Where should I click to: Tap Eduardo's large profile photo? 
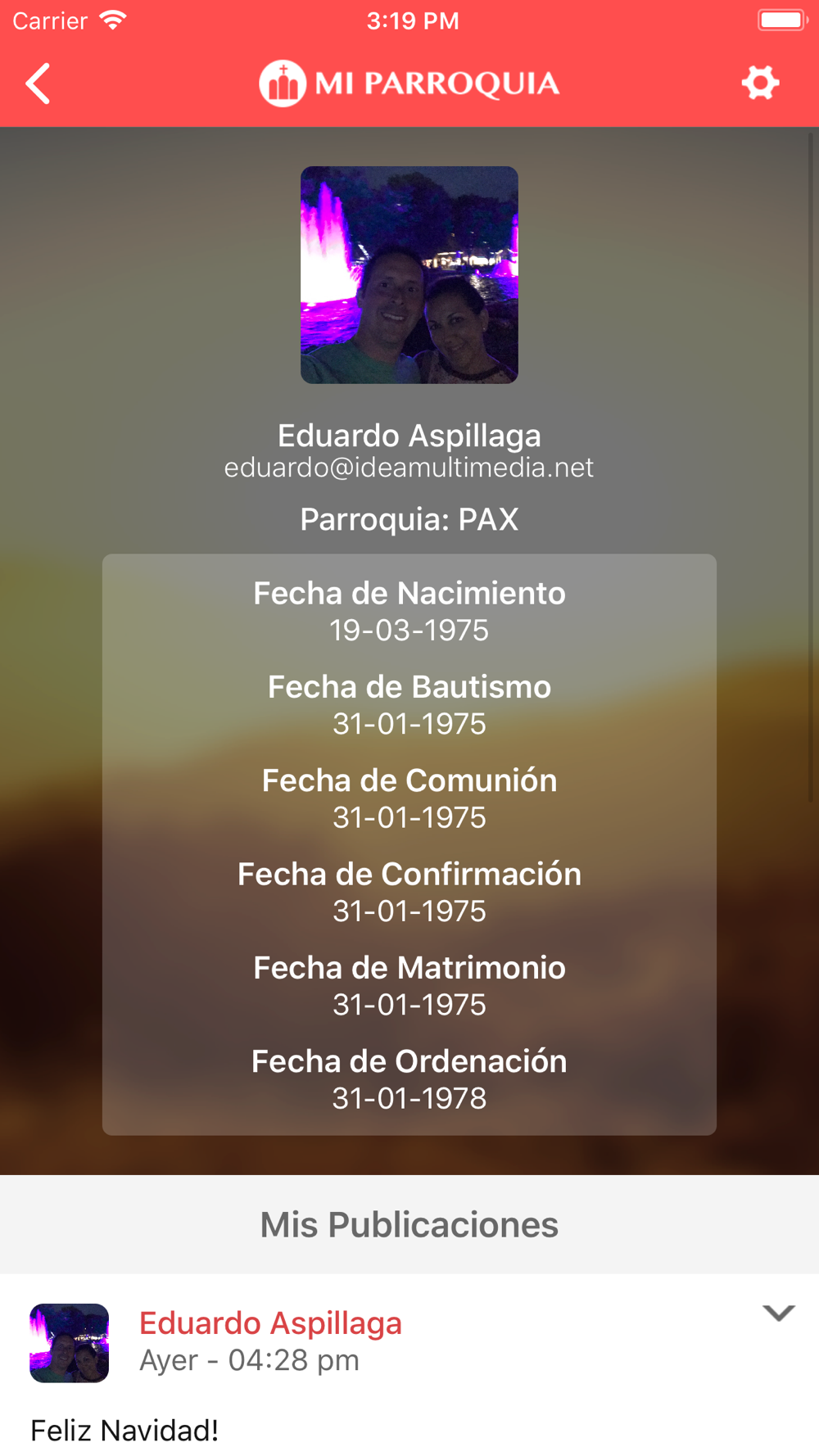point(409,275)
